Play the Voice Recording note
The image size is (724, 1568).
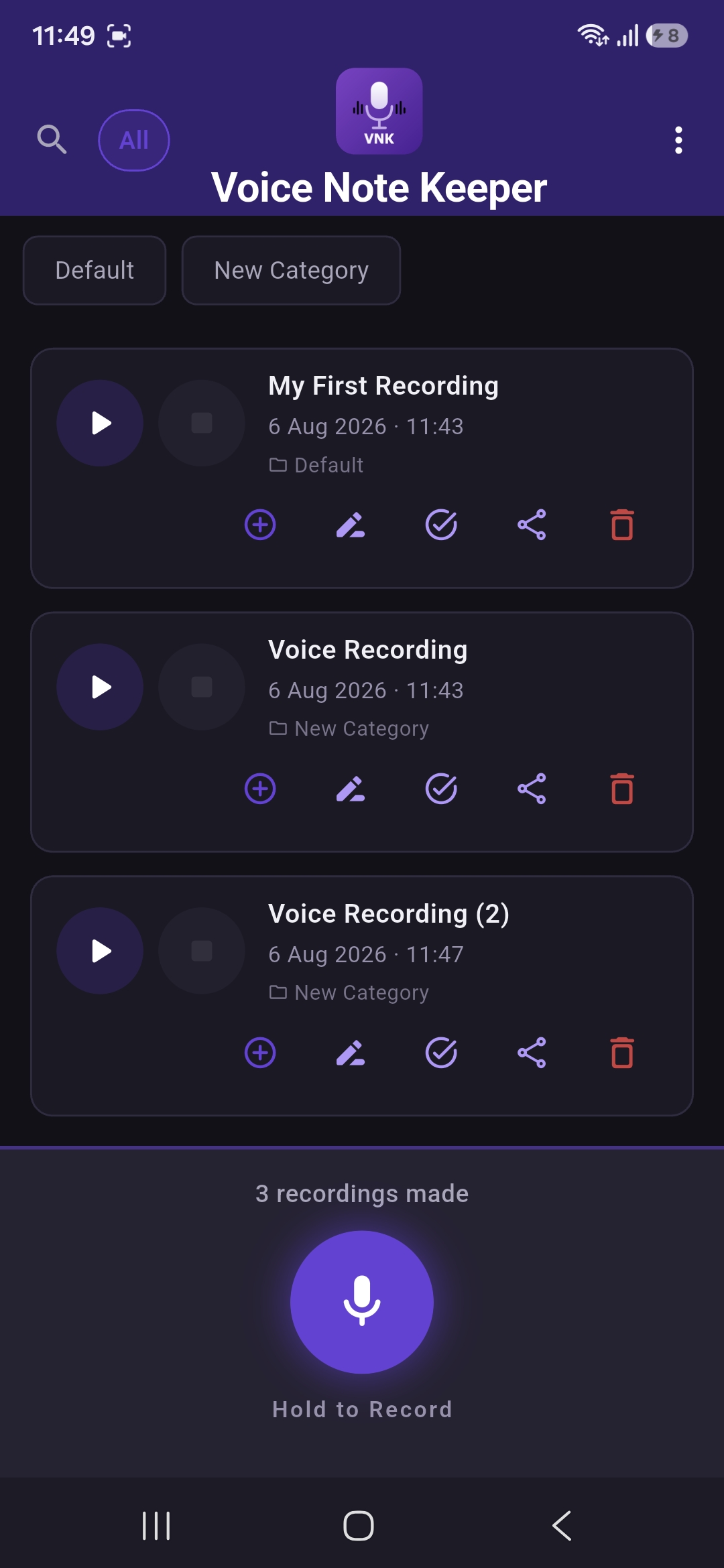[x=100, y=687]
